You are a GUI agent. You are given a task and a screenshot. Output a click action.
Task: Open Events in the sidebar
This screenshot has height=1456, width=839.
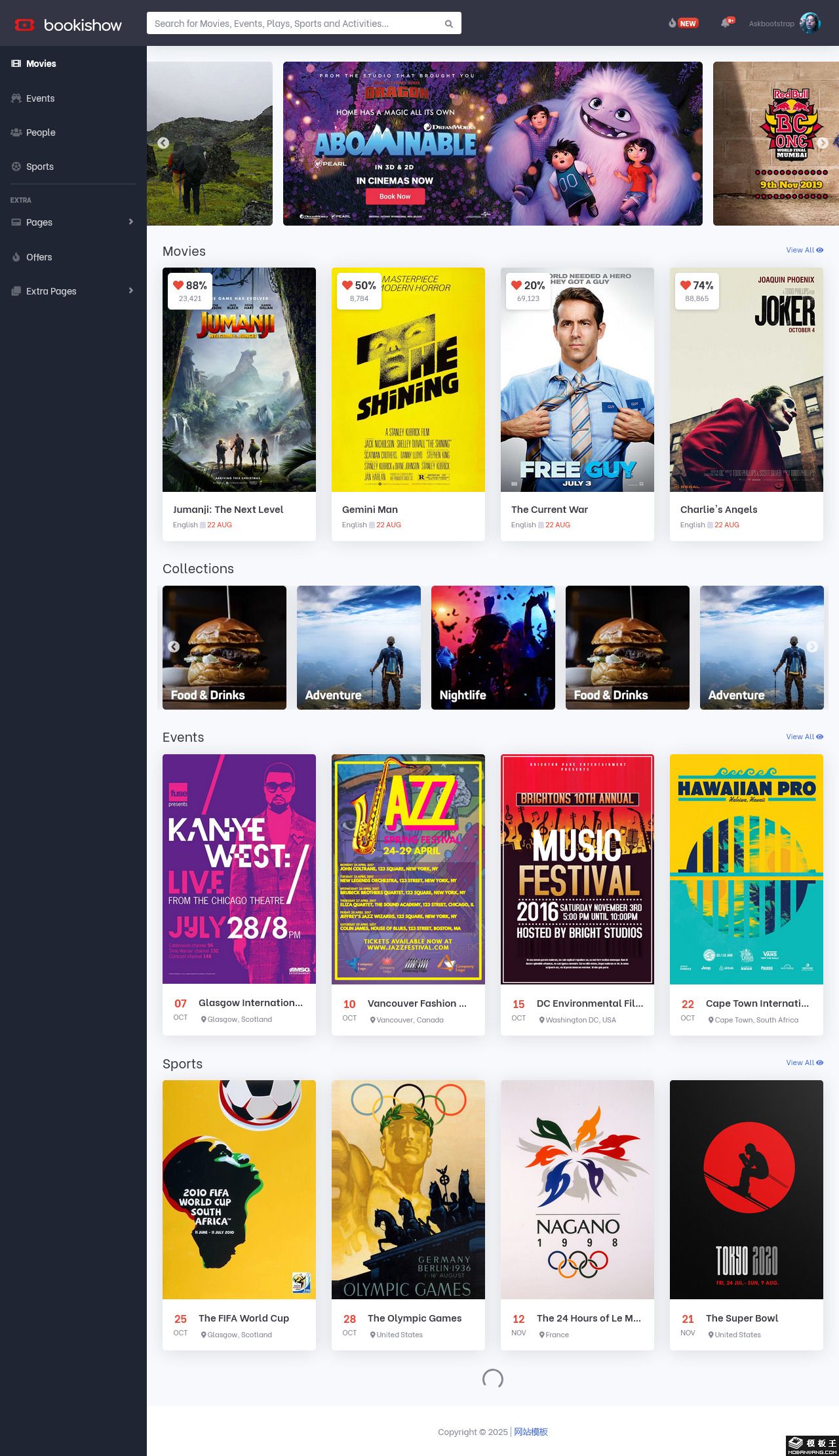(x=40, y=98)
